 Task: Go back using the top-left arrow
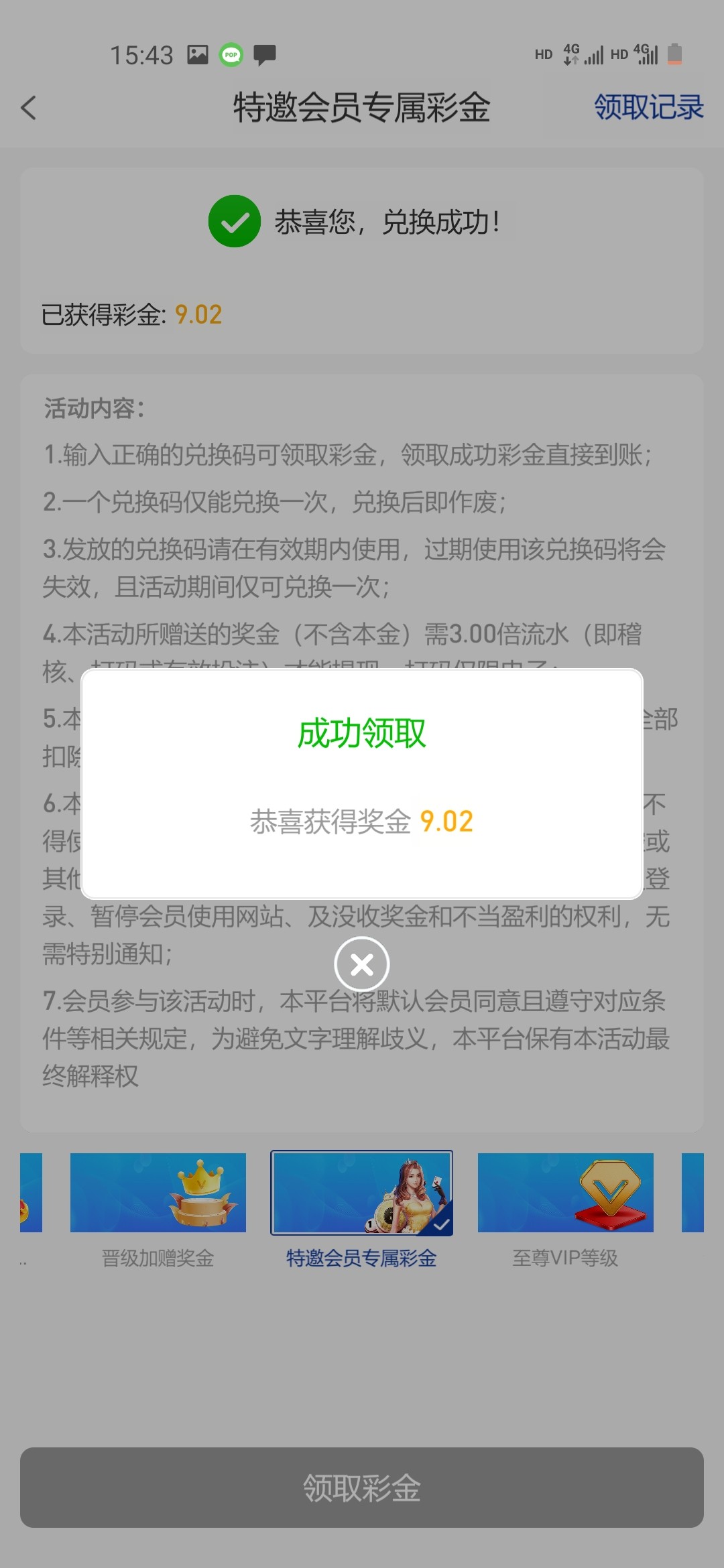pos(29,108)
